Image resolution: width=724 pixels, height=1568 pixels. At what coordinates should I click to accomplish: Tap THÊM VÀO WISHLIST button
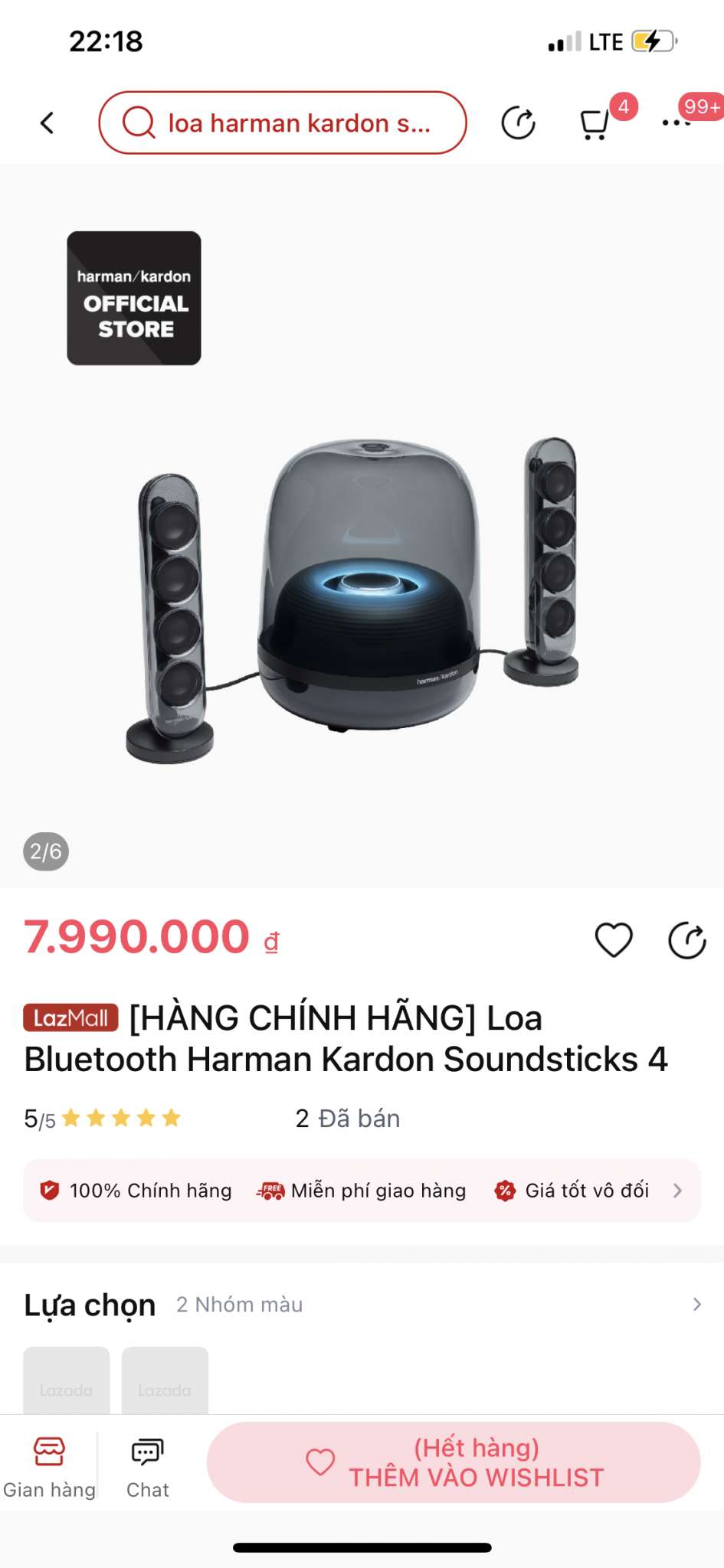tap(454, 1462)
